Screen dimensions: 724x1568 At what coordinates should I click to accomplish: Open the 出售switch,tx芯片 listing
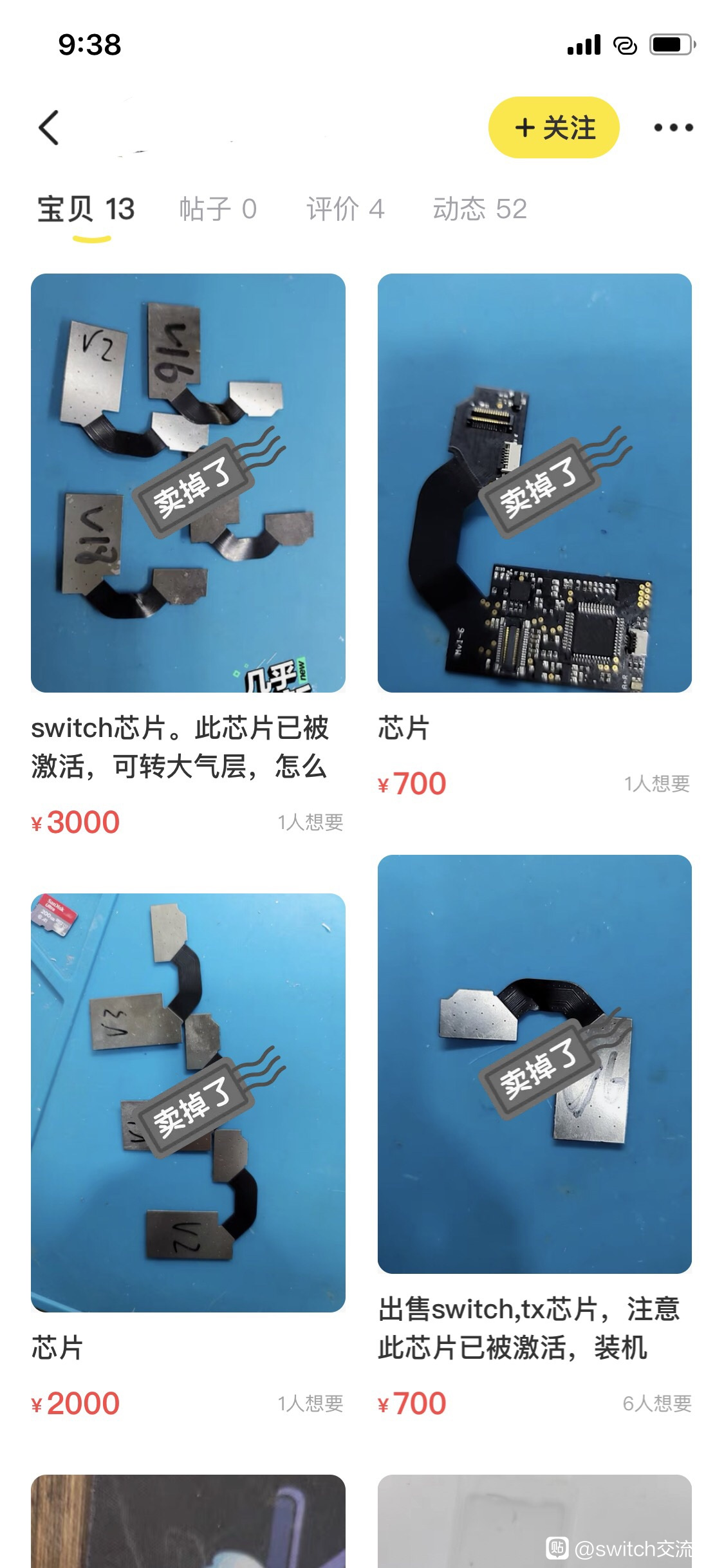pos(535,1137)
